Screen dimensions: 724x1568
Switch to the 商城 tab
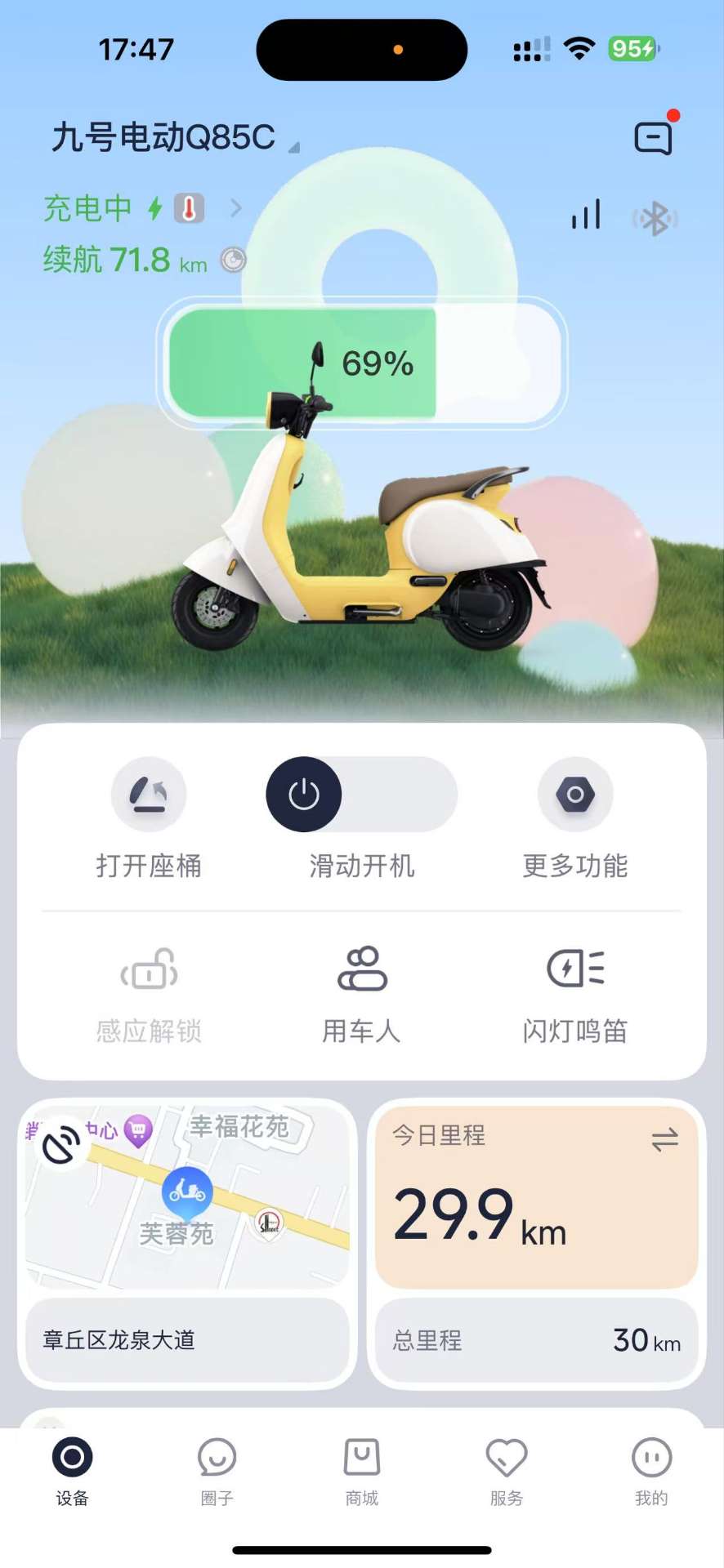362,1472
